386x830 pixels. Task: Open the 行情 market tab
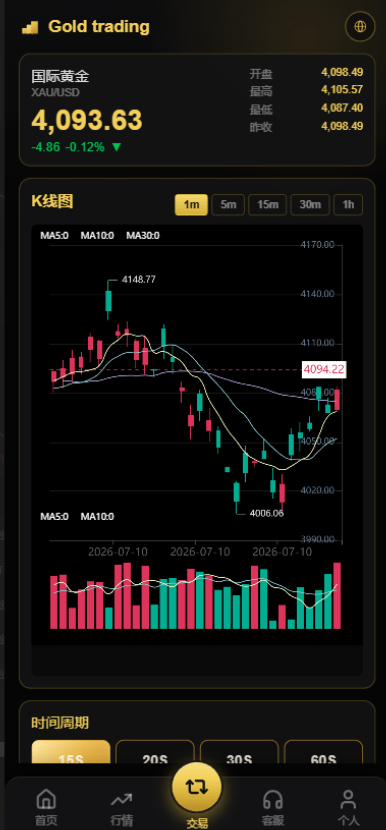(x=122, y=808)
